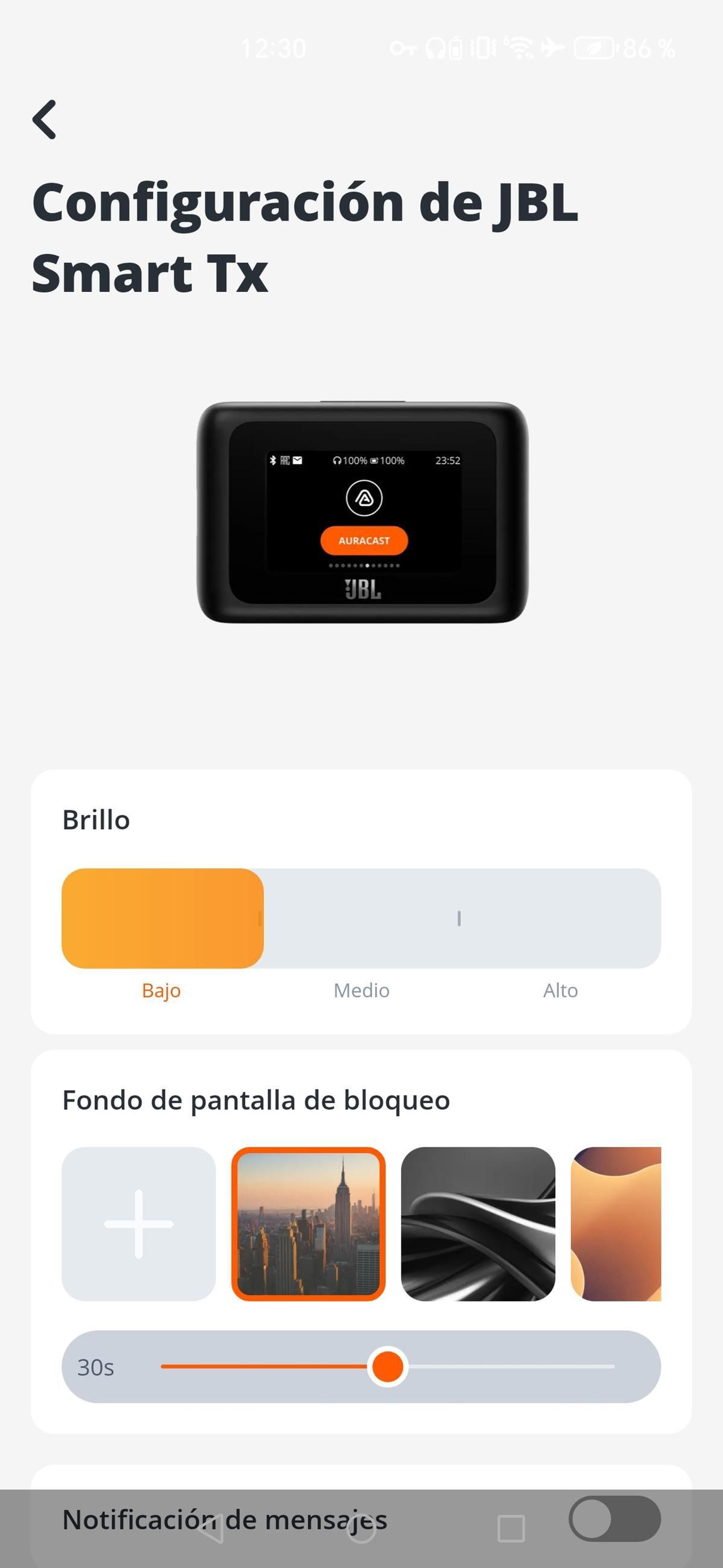Set brightness to Bajo
Screen dimensions: 723x1568
tap(161, 990)
